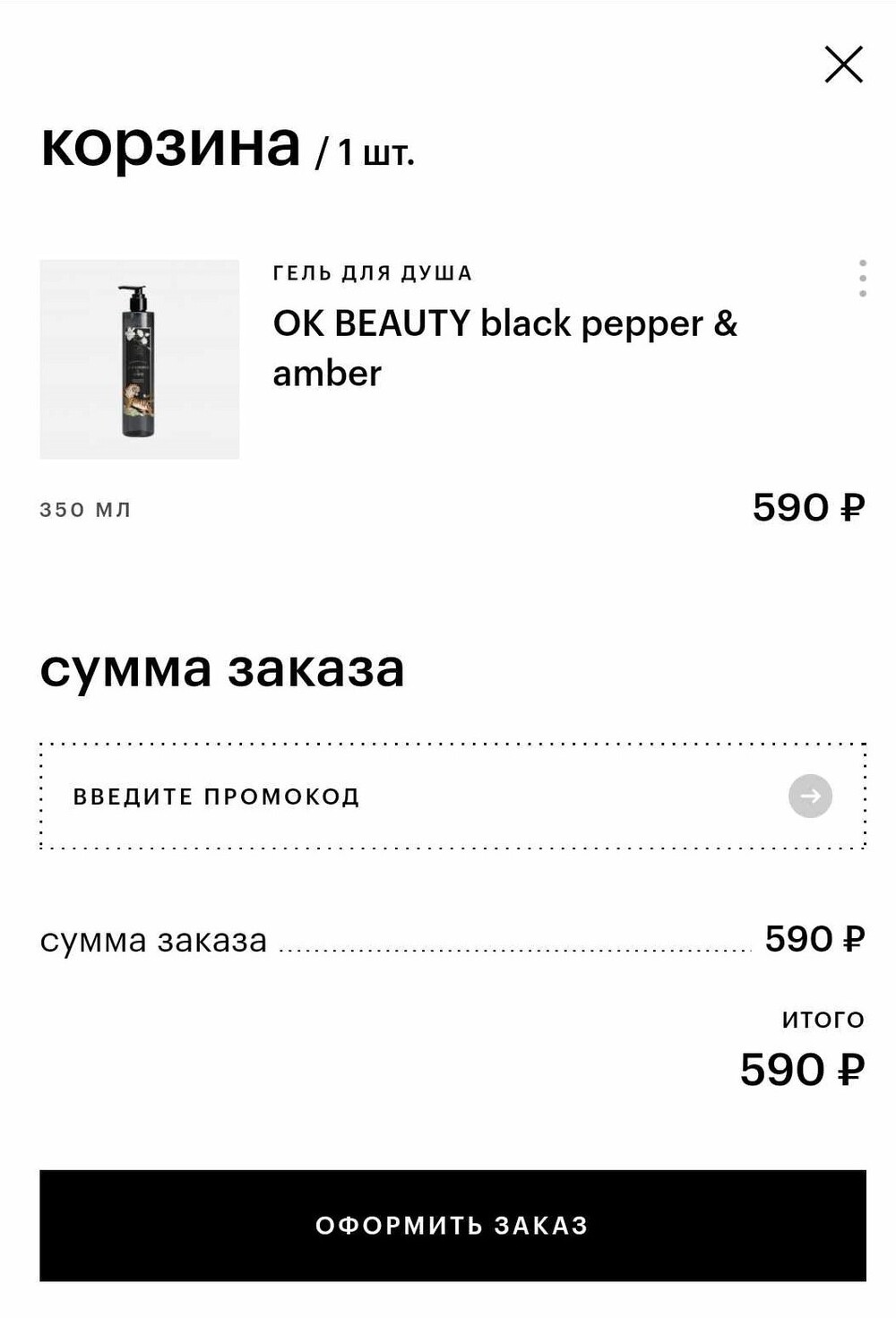Tap Оформить заказ to checkout
This screenshot has height=1318, width=896.
[452, 1225]
